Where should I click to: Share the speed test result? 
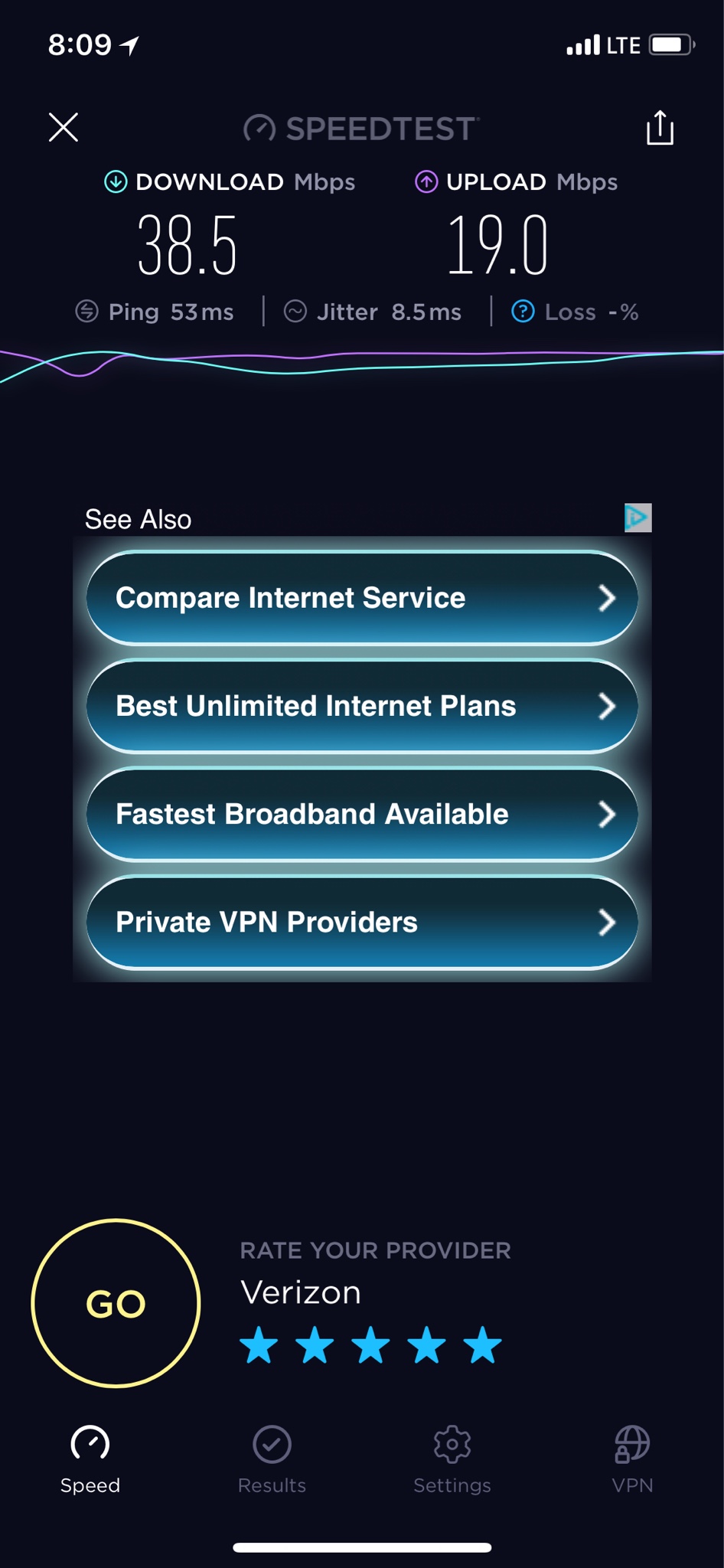[x=660, y=127]
